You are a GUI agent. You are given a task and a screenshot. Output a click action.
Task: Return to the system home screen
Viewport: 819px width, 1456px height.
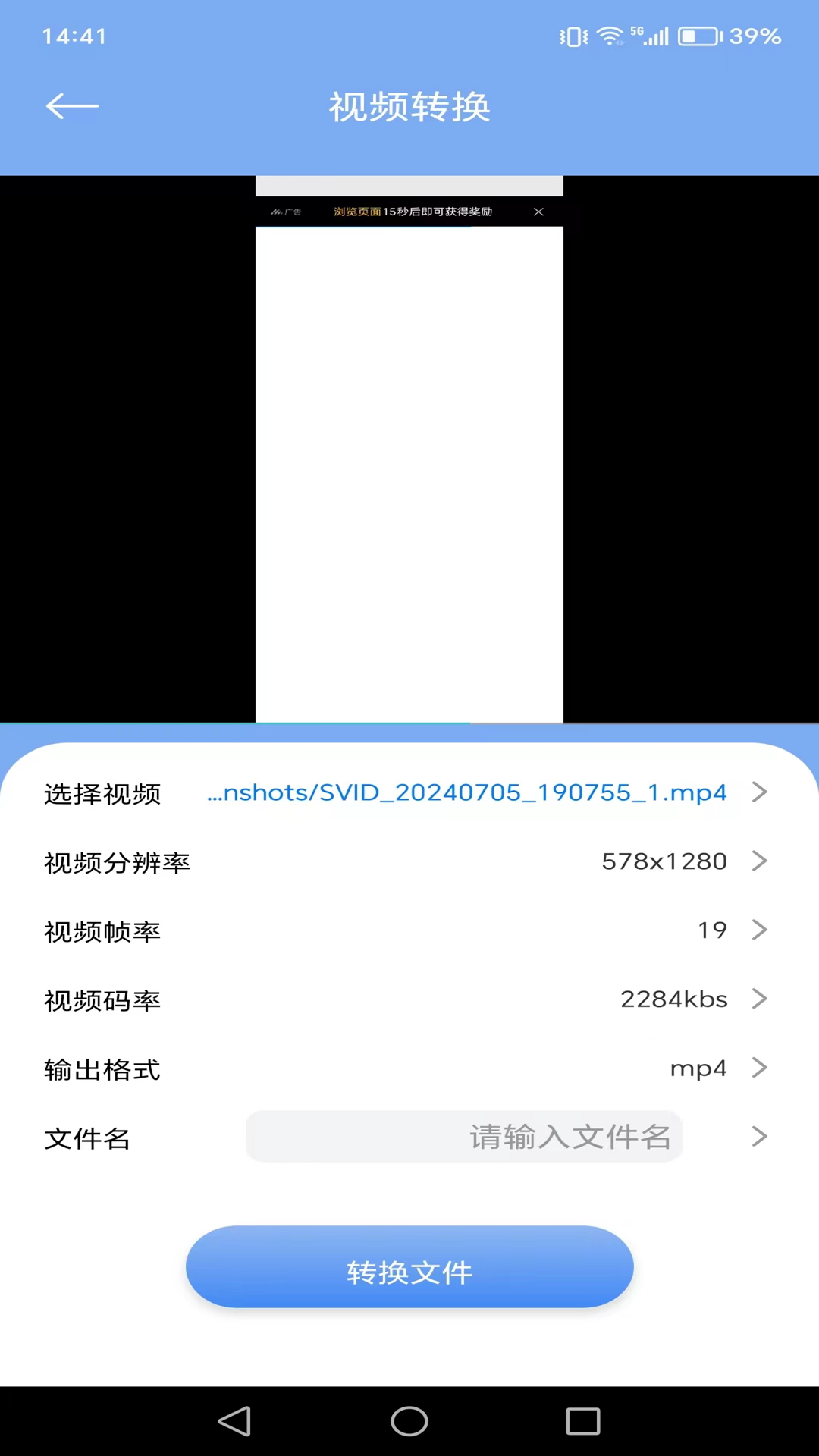point(409,1421)
